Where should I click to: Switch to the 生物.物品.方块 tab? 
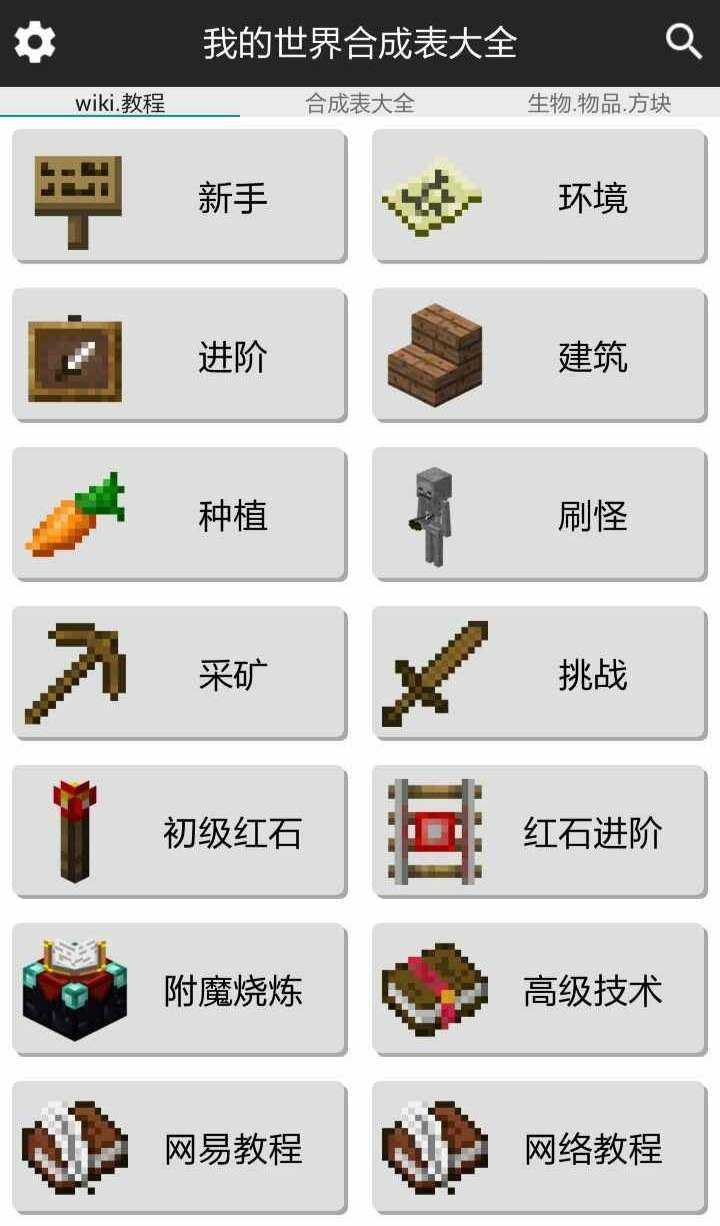click(599, 103)
